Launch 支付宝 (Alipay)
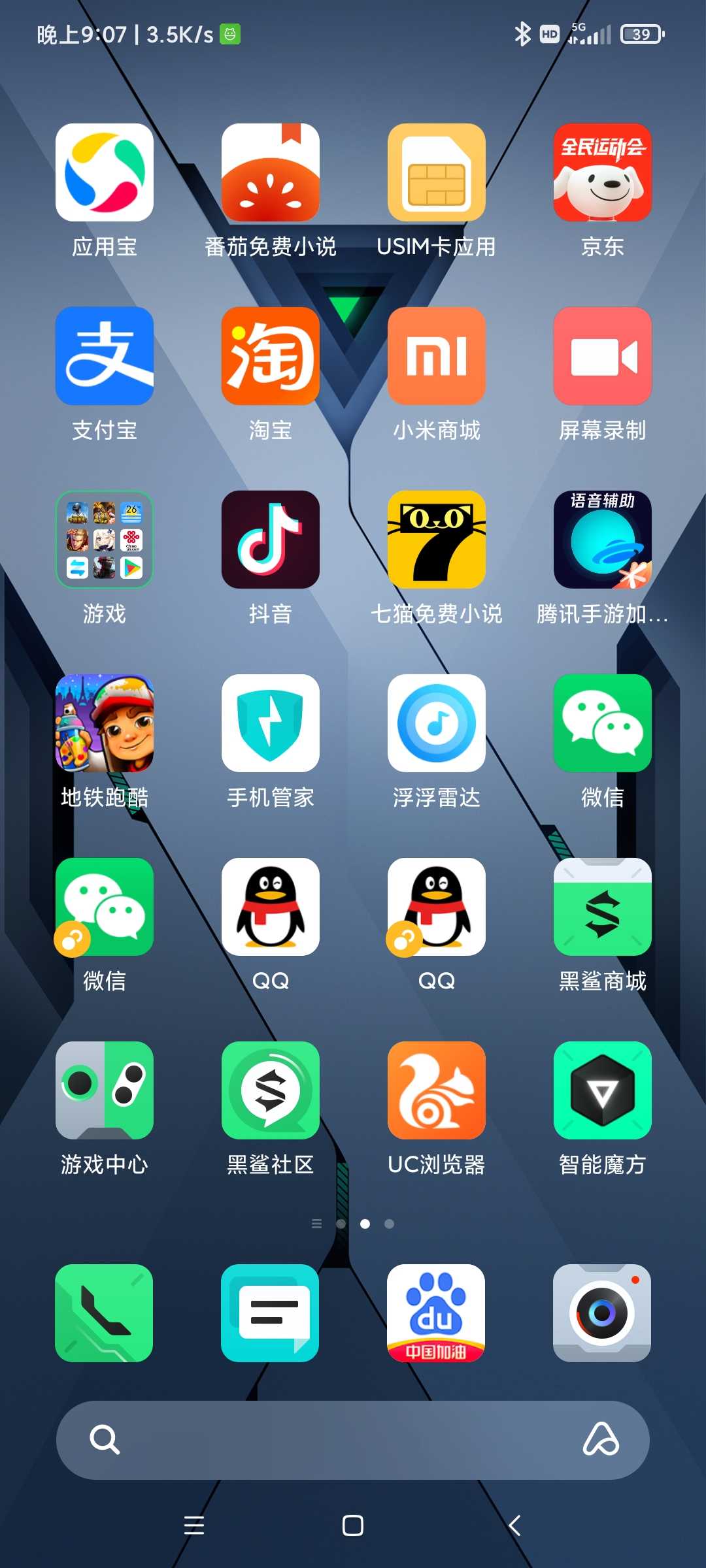706x1568 pixels. (105, 357)
